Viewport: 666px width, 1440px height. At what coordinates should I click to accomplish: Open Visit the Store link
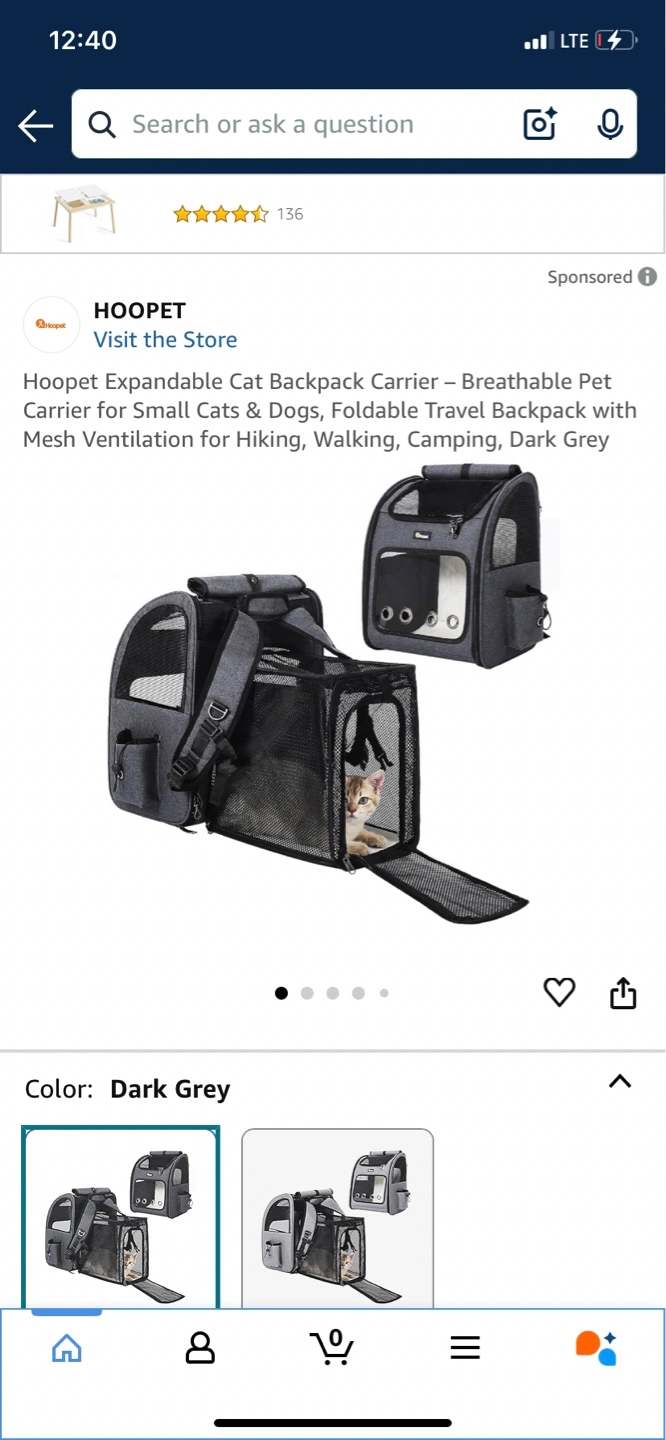coord(165,340)
